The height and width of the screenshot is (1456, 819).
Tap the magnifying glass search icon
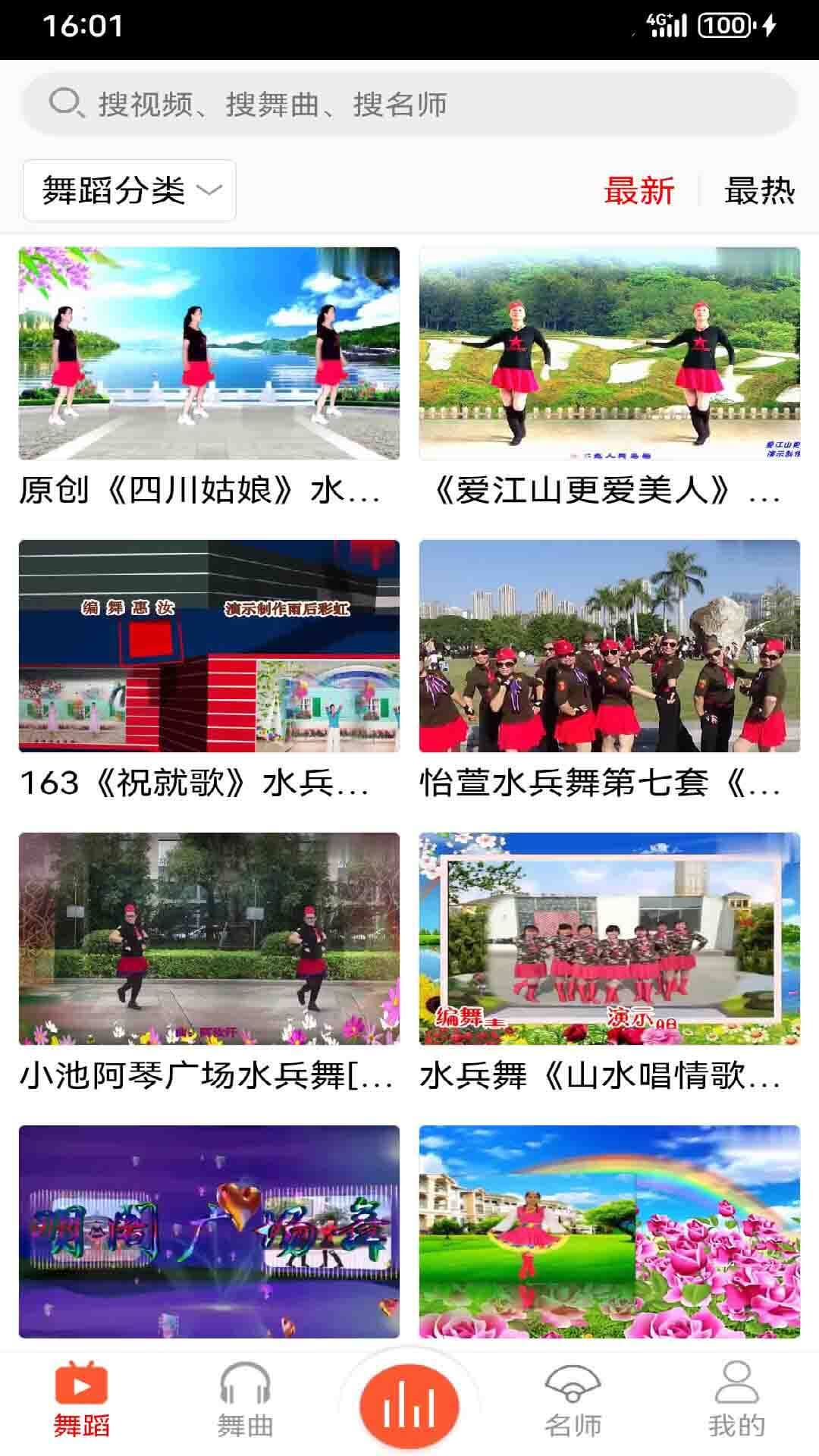pyautogui.click(x=68, y=102)
